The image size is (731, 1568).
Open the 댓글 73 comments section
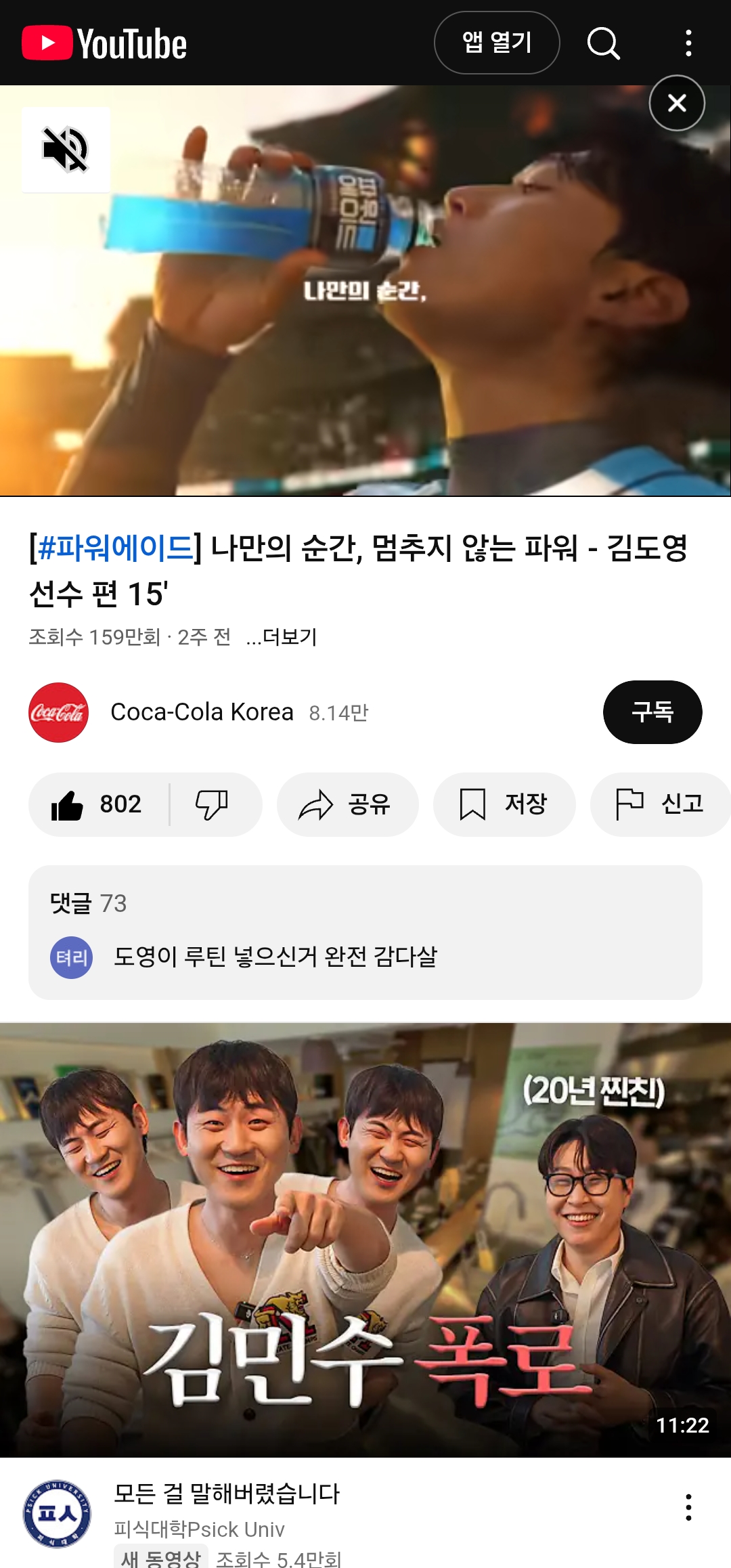coord(365,932)
